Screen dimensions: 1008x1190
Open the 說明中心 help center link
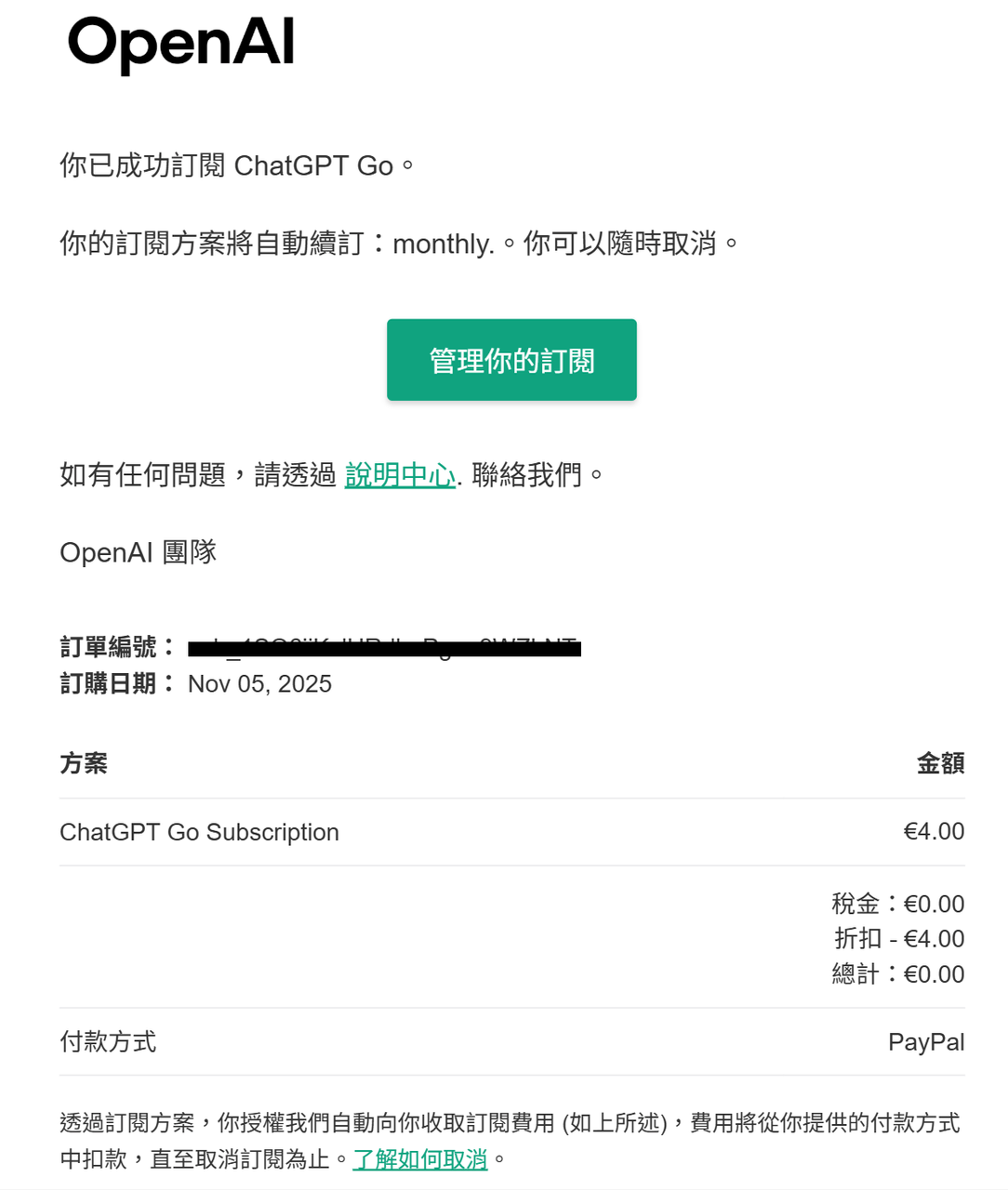coord(400,475)
